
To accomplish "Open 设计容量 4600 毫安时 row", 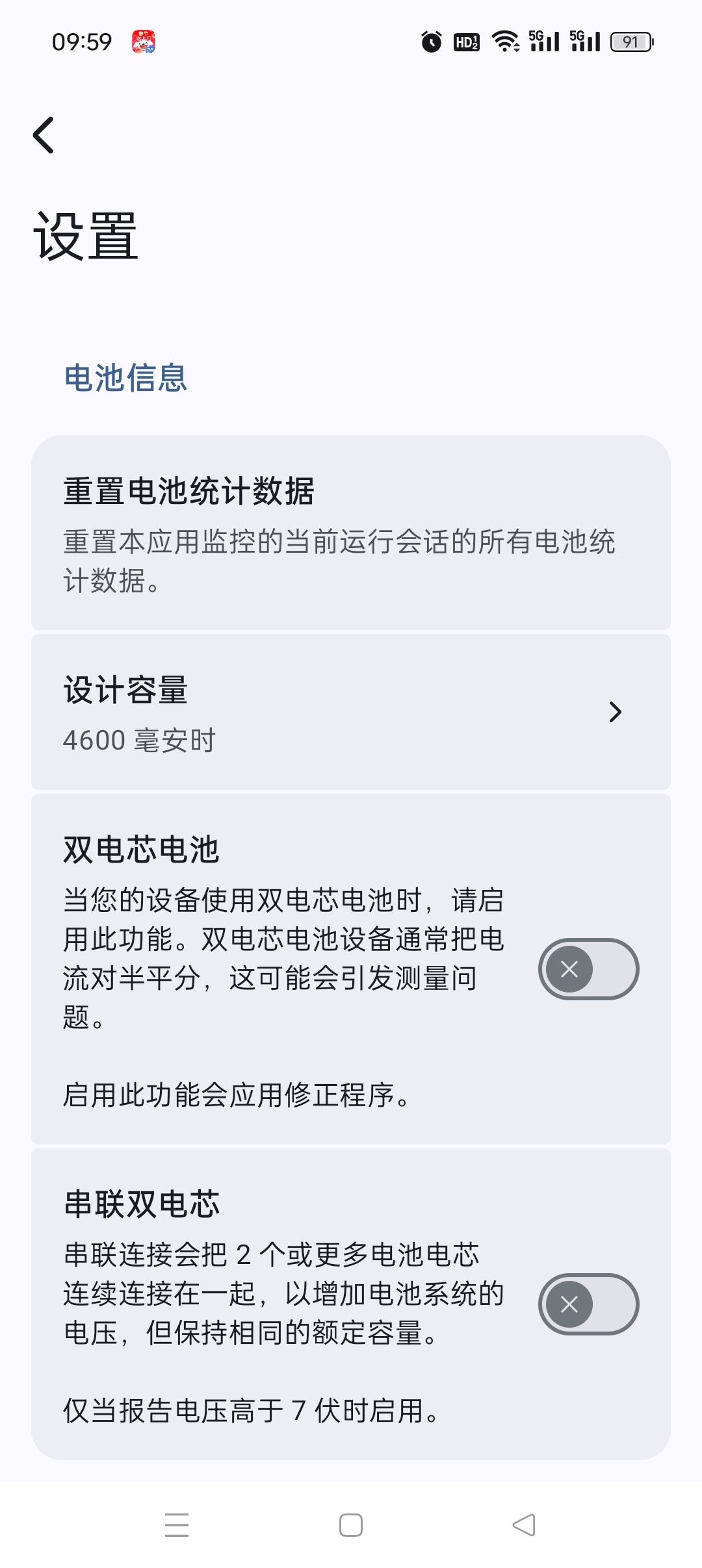I will 351,712.
